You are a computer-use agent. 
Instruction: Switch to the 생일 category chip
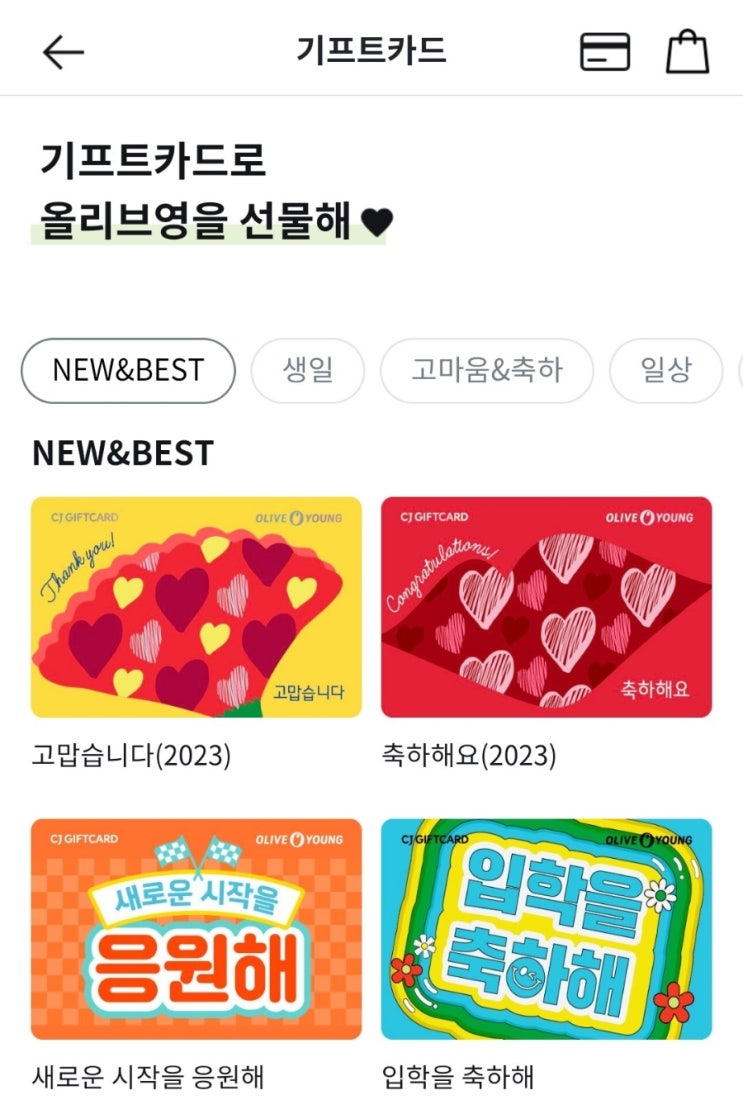pos(308,370)
